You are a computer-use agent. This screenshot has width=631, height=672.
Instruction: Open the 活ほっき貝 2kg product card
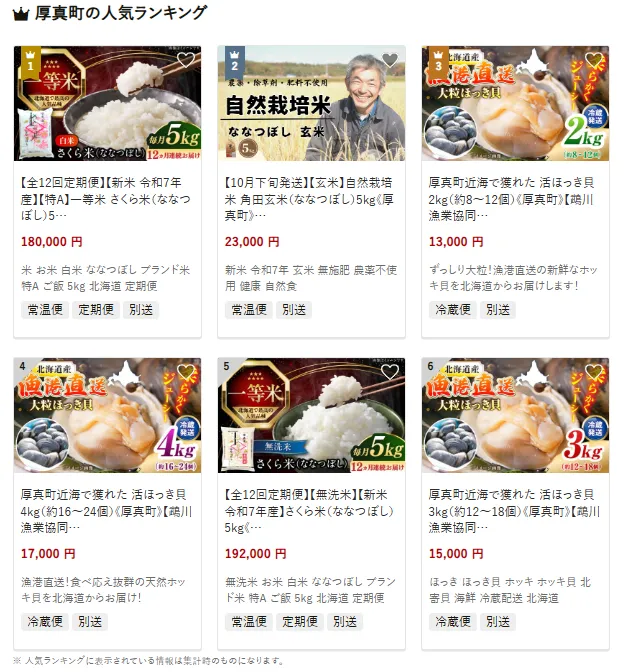coord(515,198)
